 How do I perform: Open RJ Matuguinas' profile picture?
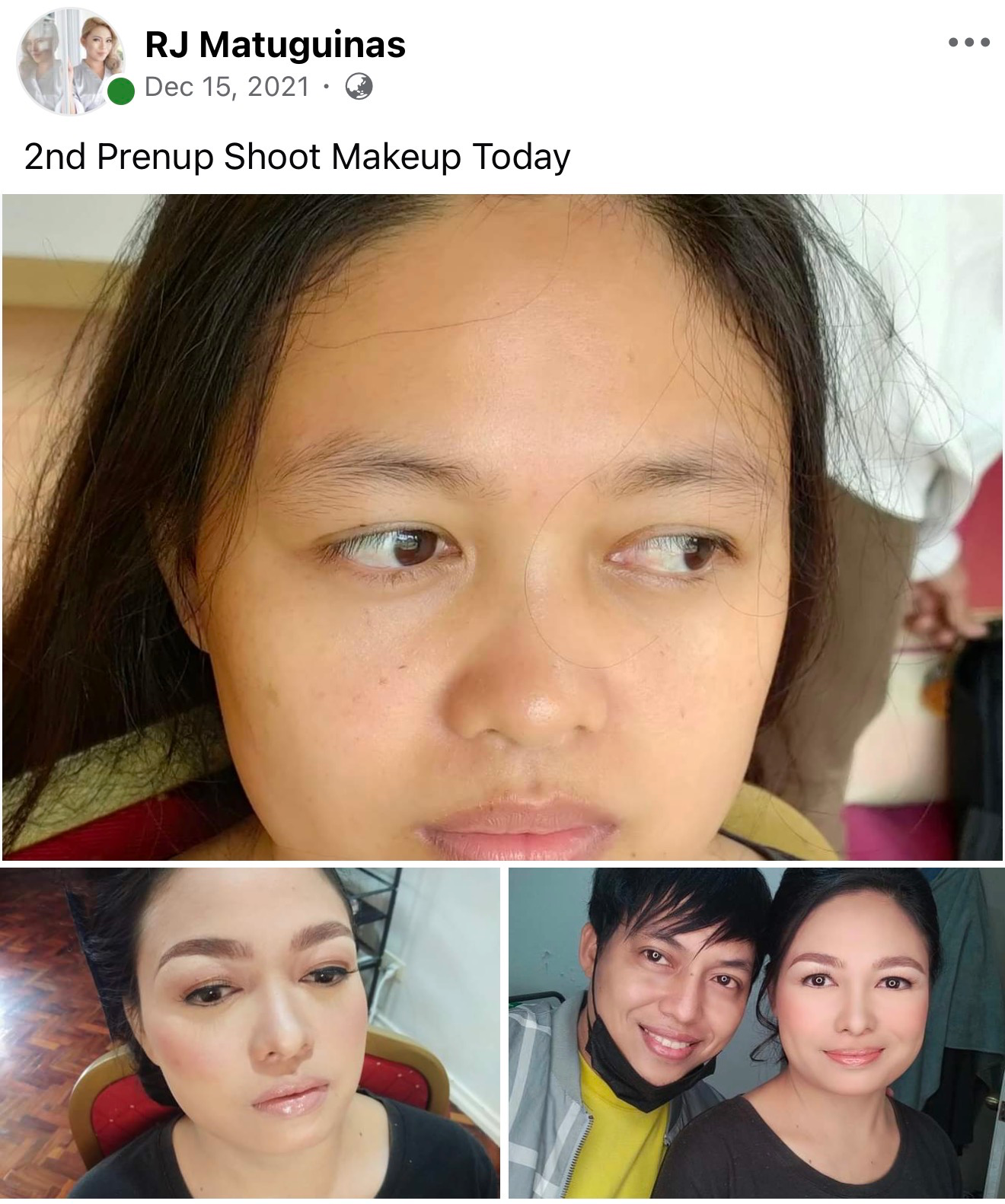pyautogui.click(x=71, y=62)
